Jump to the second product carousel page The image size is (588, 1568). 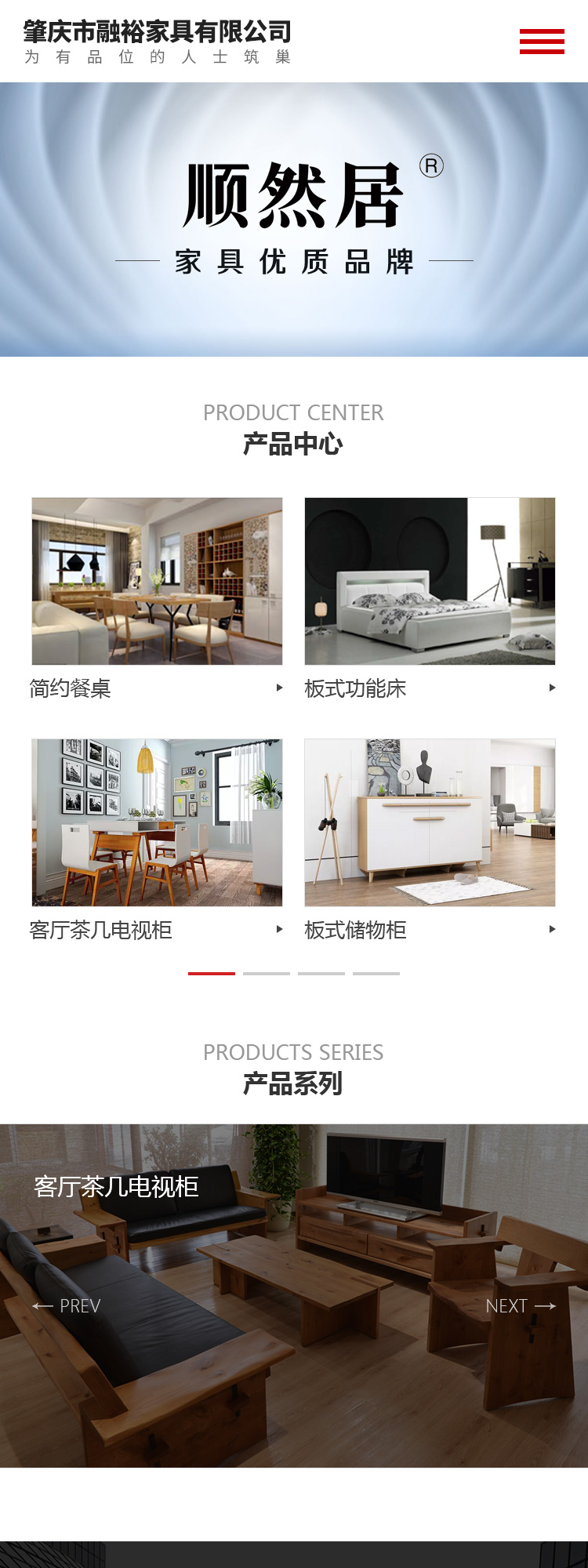click(x=267, y=973)
